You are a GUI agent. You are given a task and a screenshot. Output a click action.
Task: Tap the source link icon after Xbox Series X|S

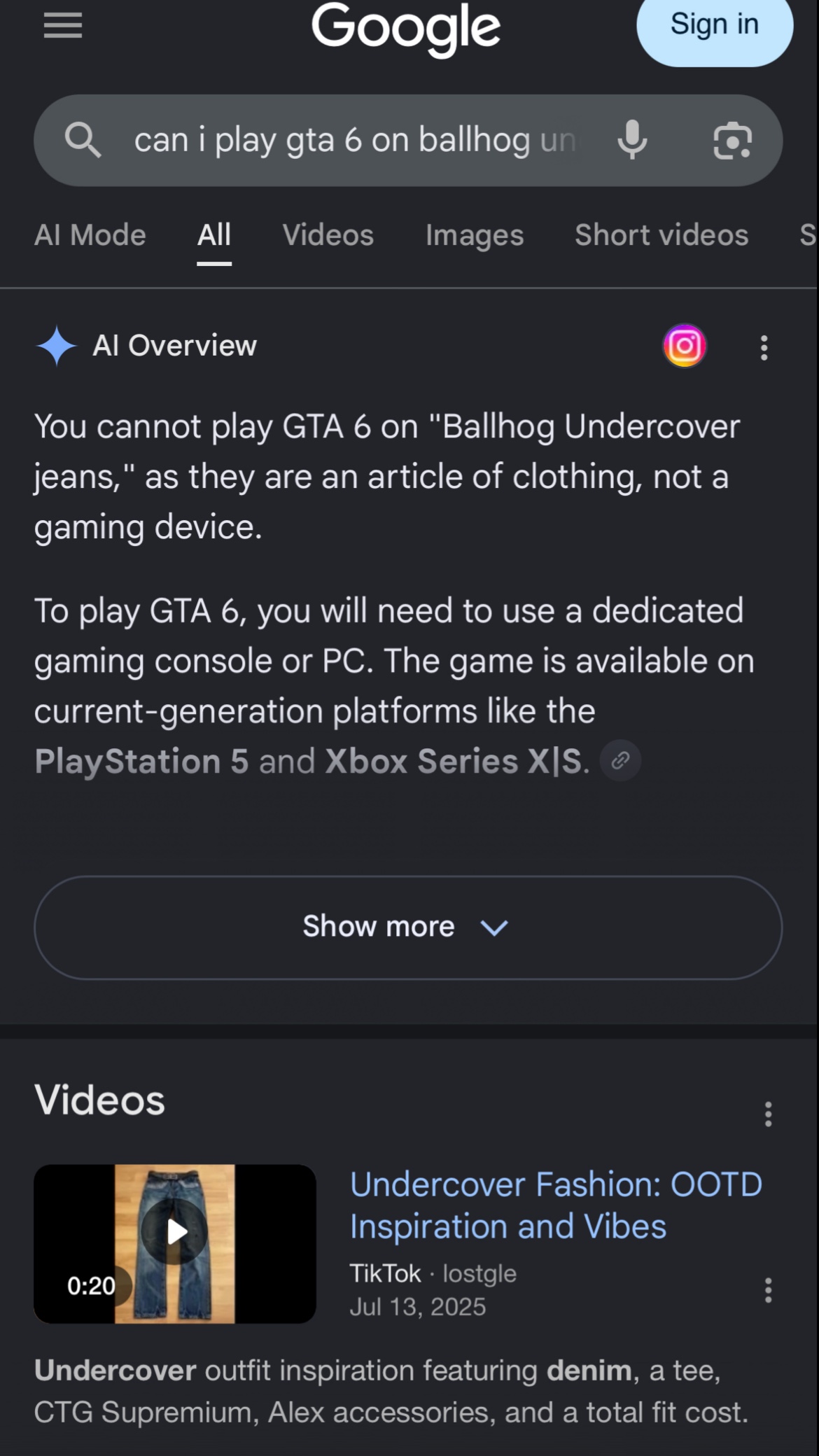[x=621, y=760]
